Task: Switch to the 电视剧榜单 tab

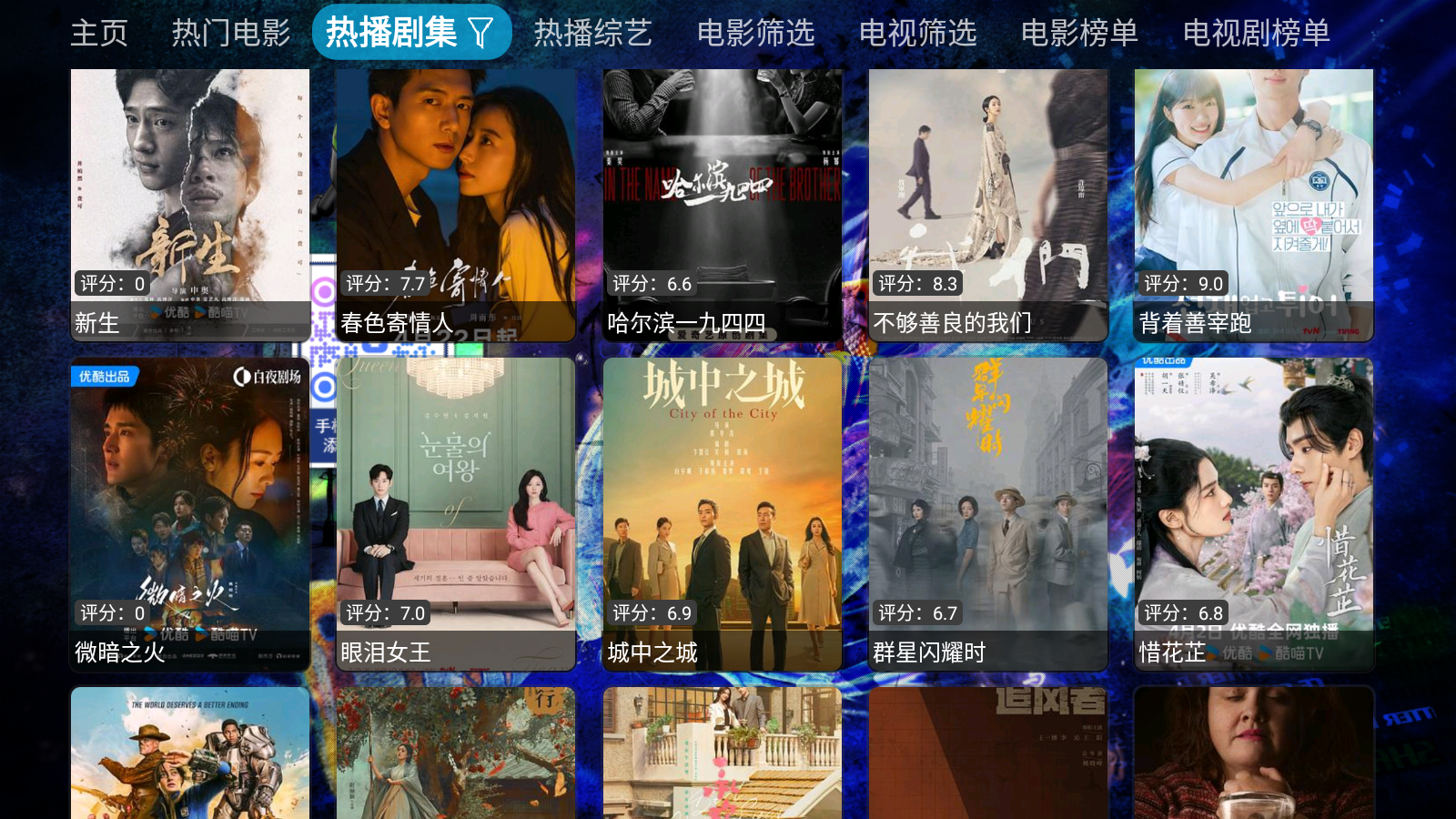Action: pos(1256,33)
